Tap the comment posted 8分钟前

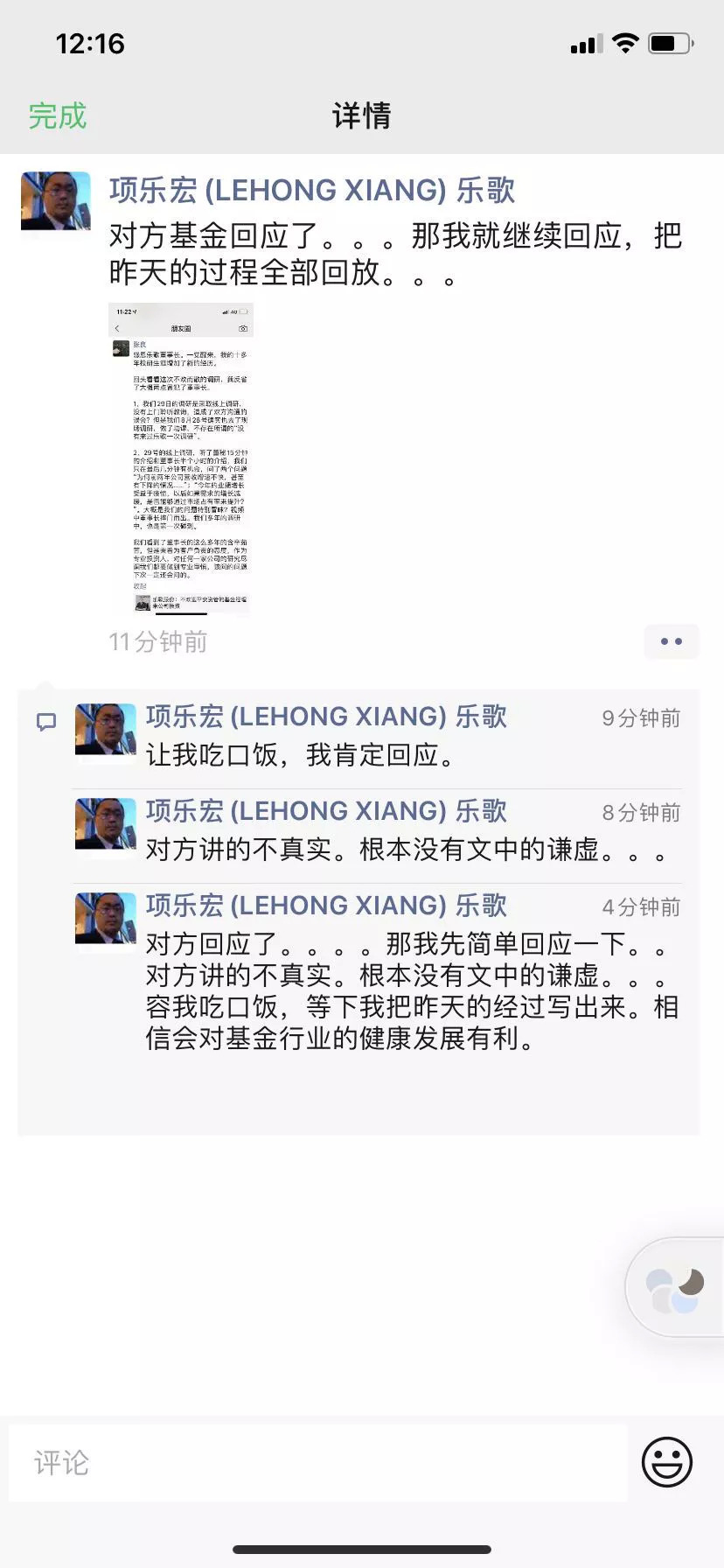(x=407, y=850)
